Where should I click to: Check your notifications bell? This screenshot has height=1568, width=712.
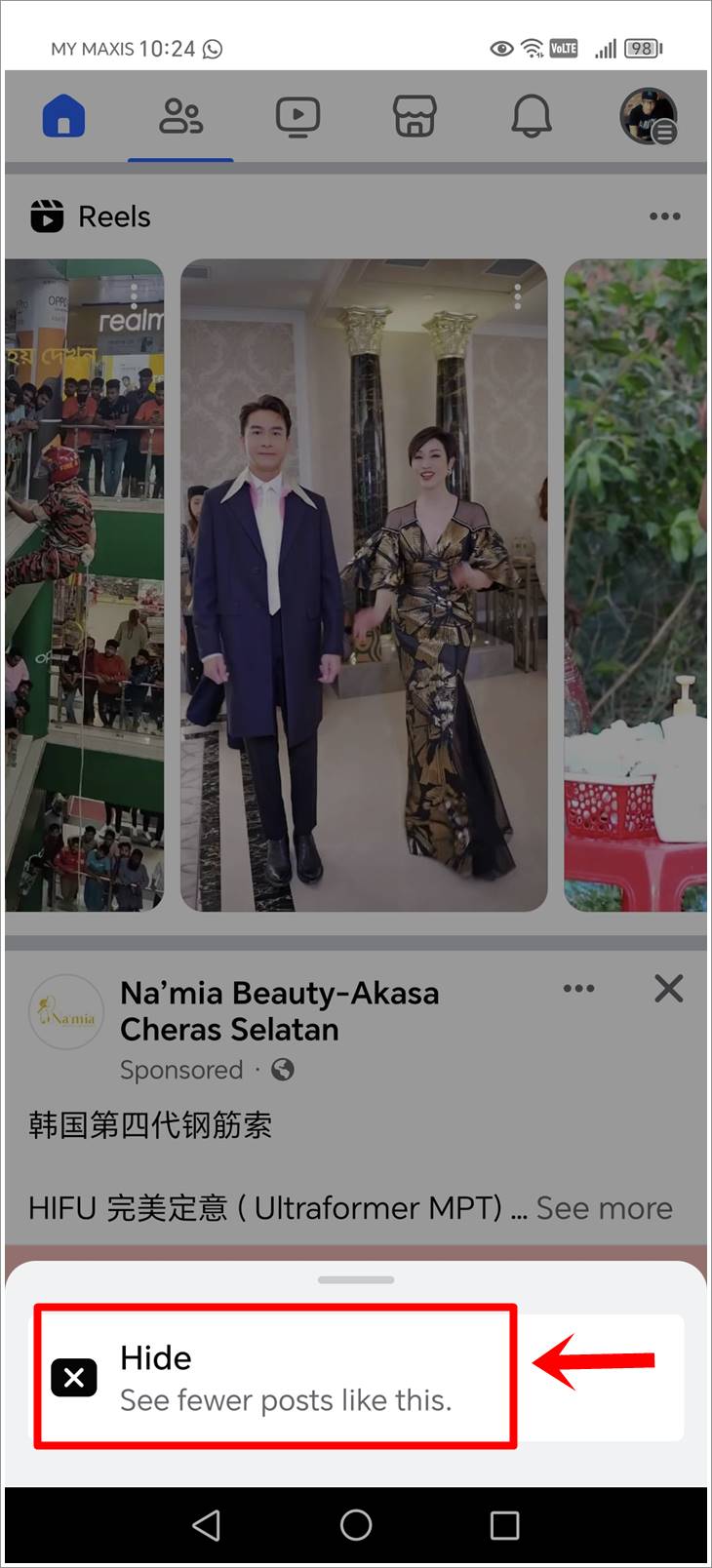[532, 115]
